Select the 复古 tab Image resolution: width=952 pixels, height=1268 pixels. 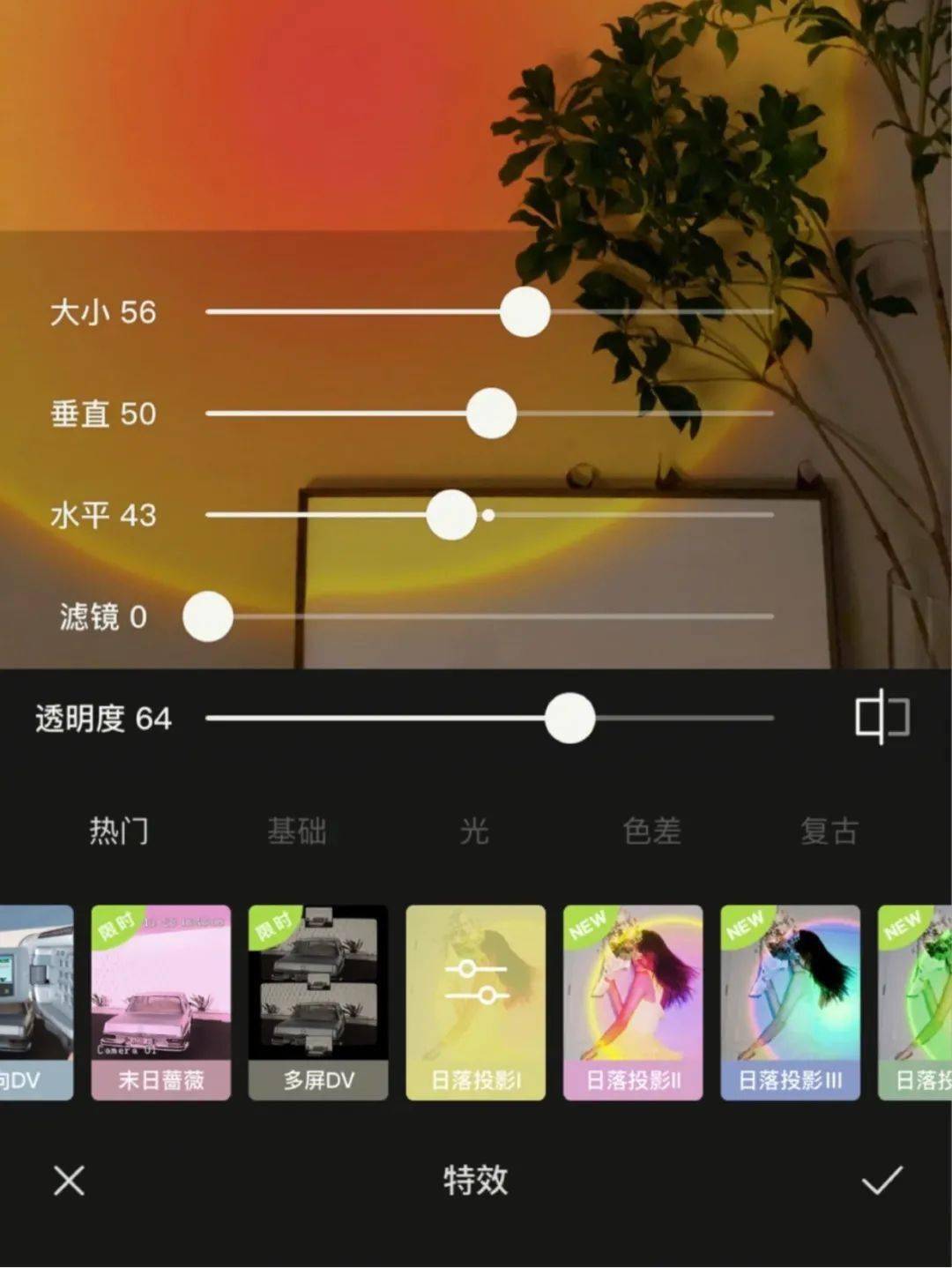(x=829, y=831)
